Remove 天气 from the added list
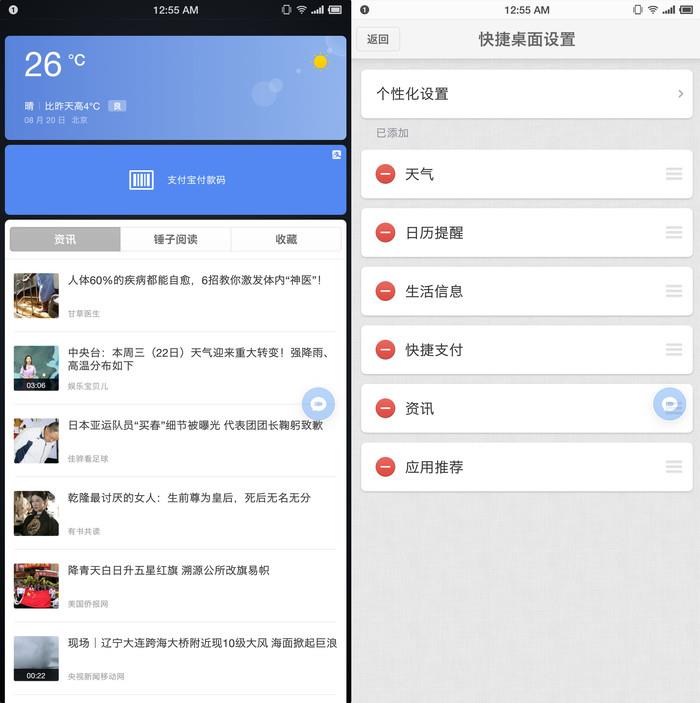This screenshot has width=700, height=703. [385, 174]
